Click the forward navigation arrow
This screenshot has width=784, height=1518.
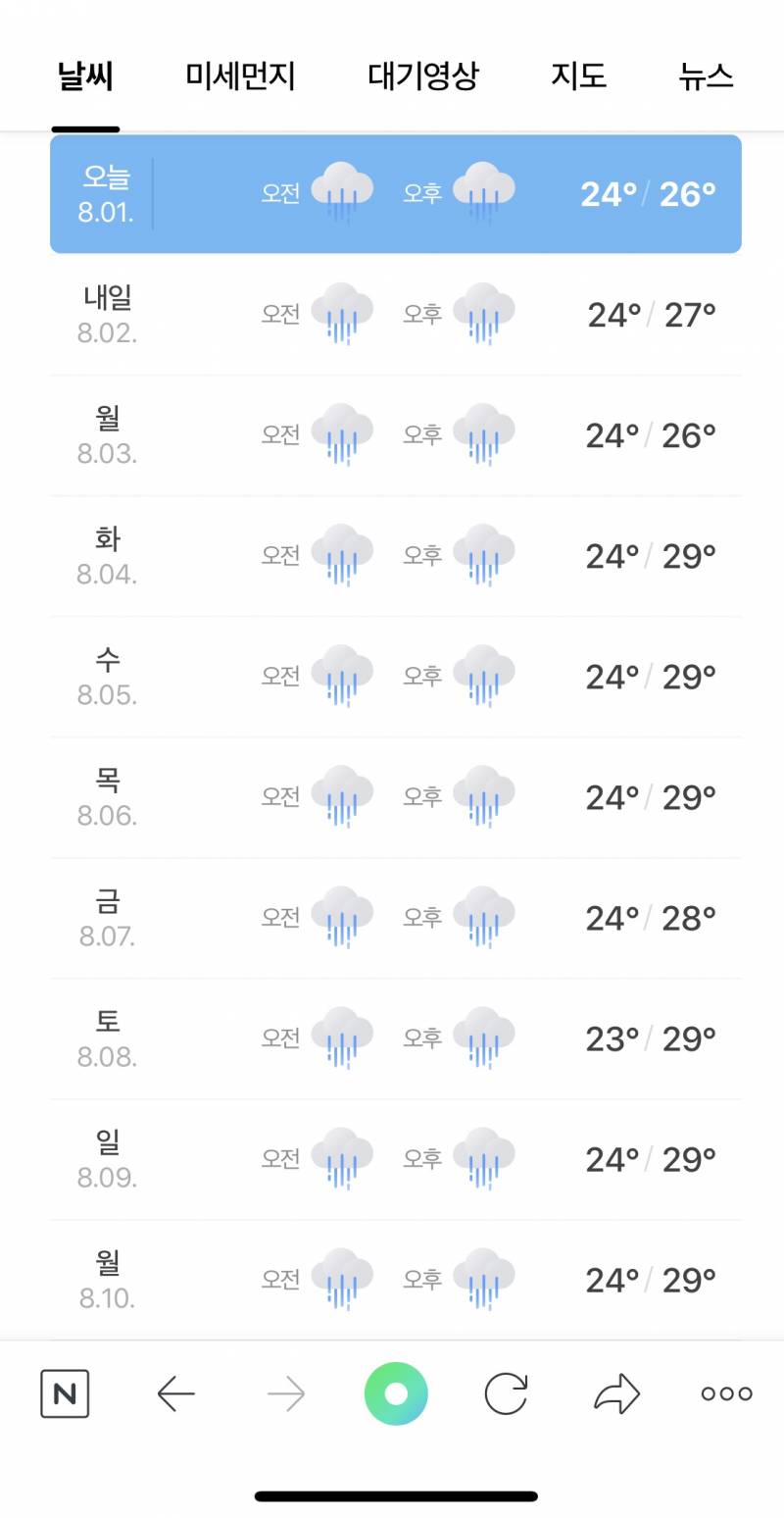coord(285,1392)
